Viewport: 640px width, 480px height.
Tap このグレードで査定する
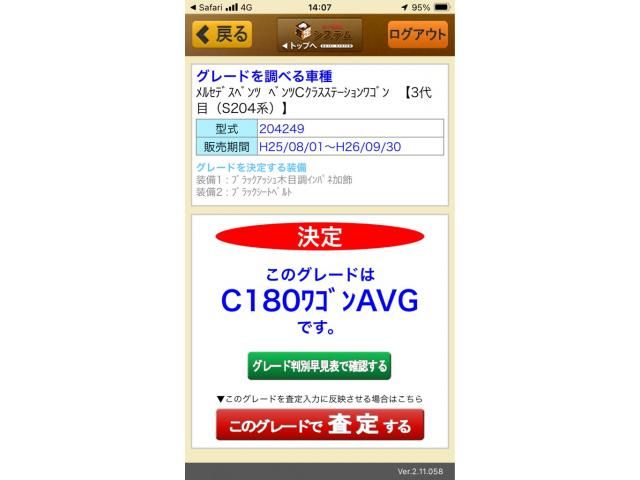(x=319, y=425)
